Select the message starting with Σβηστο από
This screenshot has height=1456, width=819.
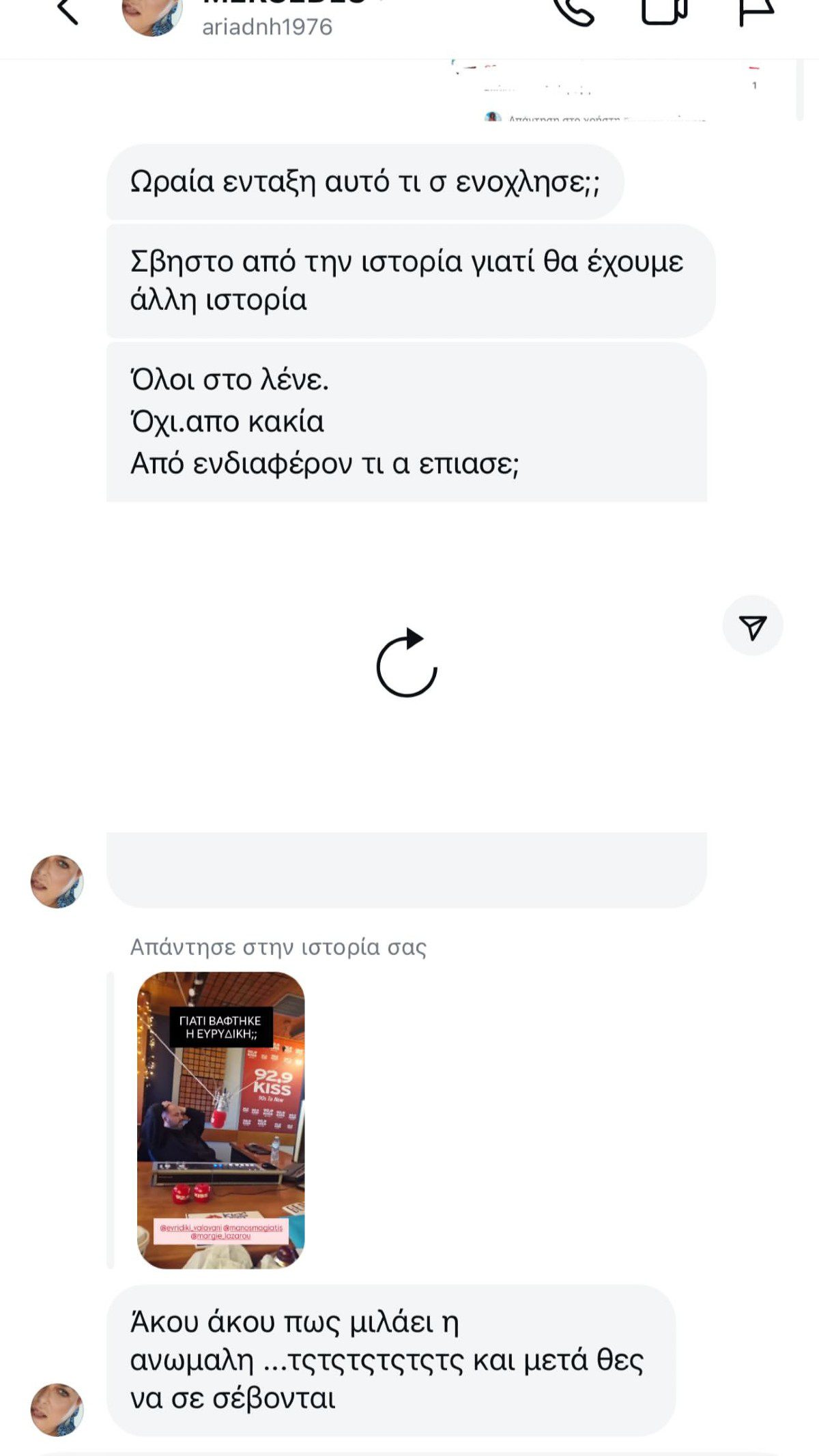407,282
